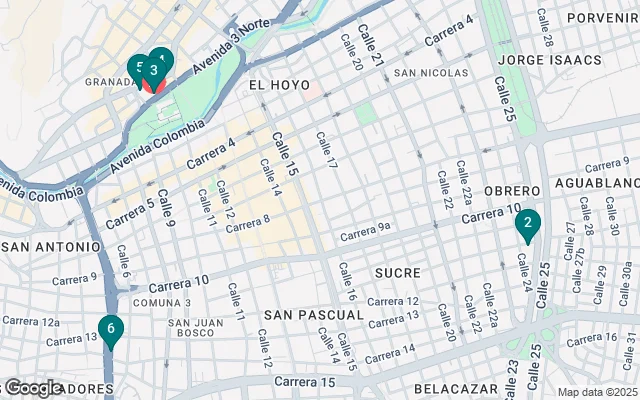
Task: Tap map pin number 6
Action: pos(110,328)
